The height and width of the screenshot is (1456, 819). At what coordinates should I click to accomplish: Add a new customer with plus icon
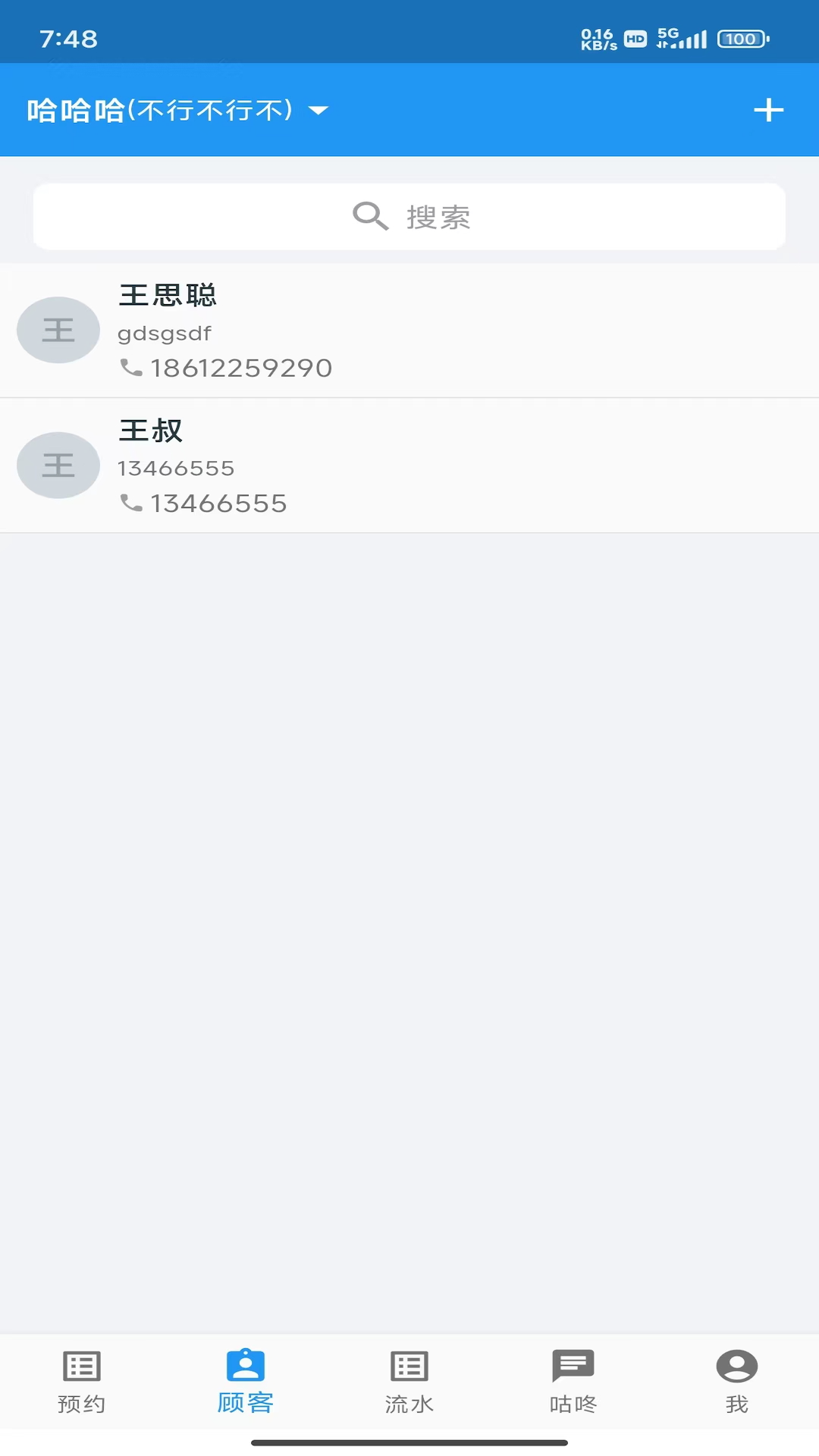(x=768, y=111)
